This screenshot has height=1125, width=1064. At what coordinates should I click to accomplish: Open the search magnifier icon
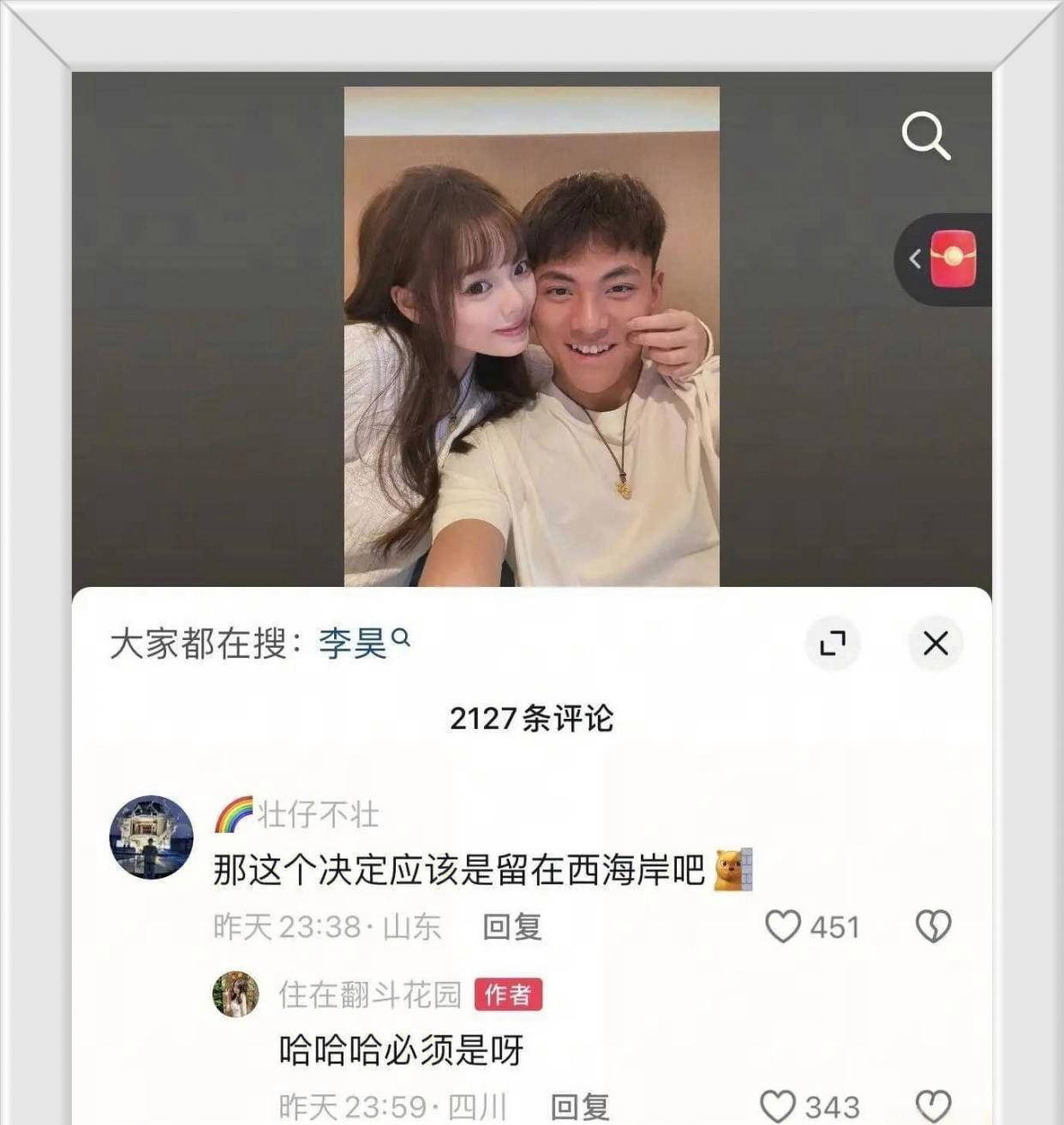click(926, 135)
